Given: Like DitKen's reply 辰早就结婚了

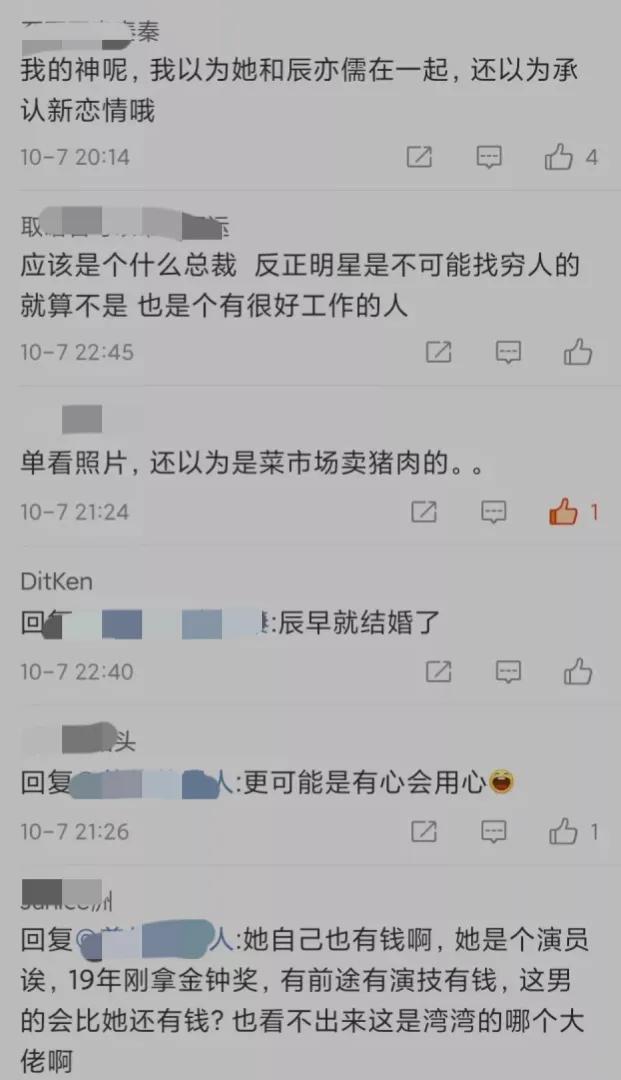Looking at the screenshot, I should click(578, 671).
